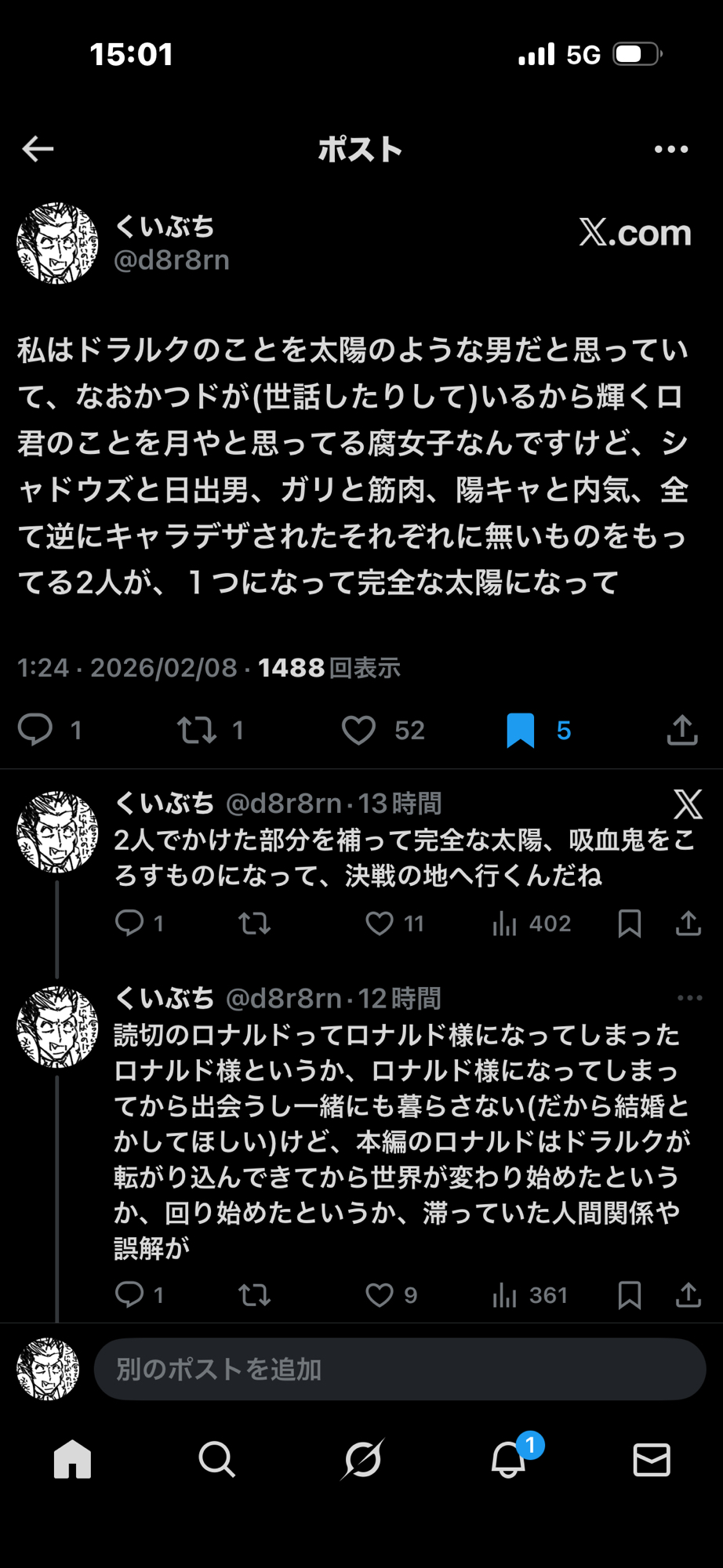
Task: Open the overflow menu beside the ポスト title
Action: [x=671, y=149]
